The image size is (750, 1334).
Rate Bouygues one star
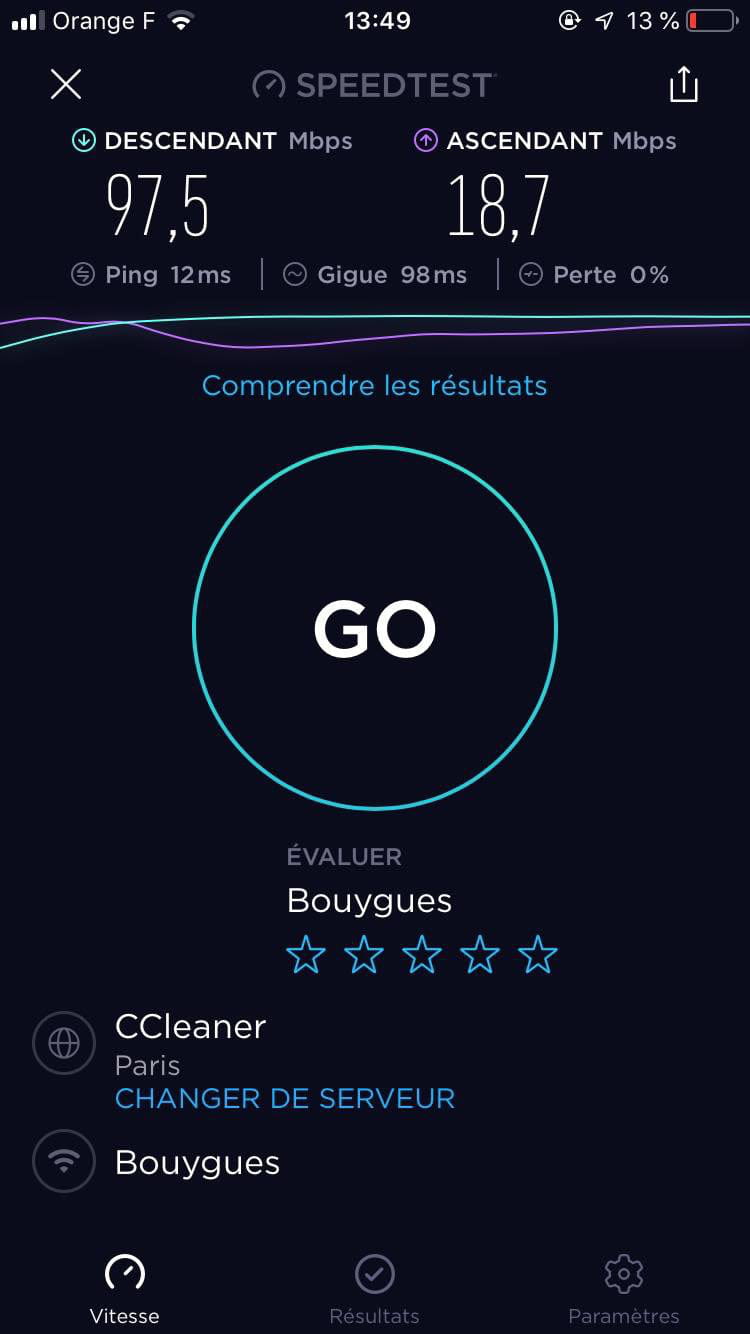point(306,955)
